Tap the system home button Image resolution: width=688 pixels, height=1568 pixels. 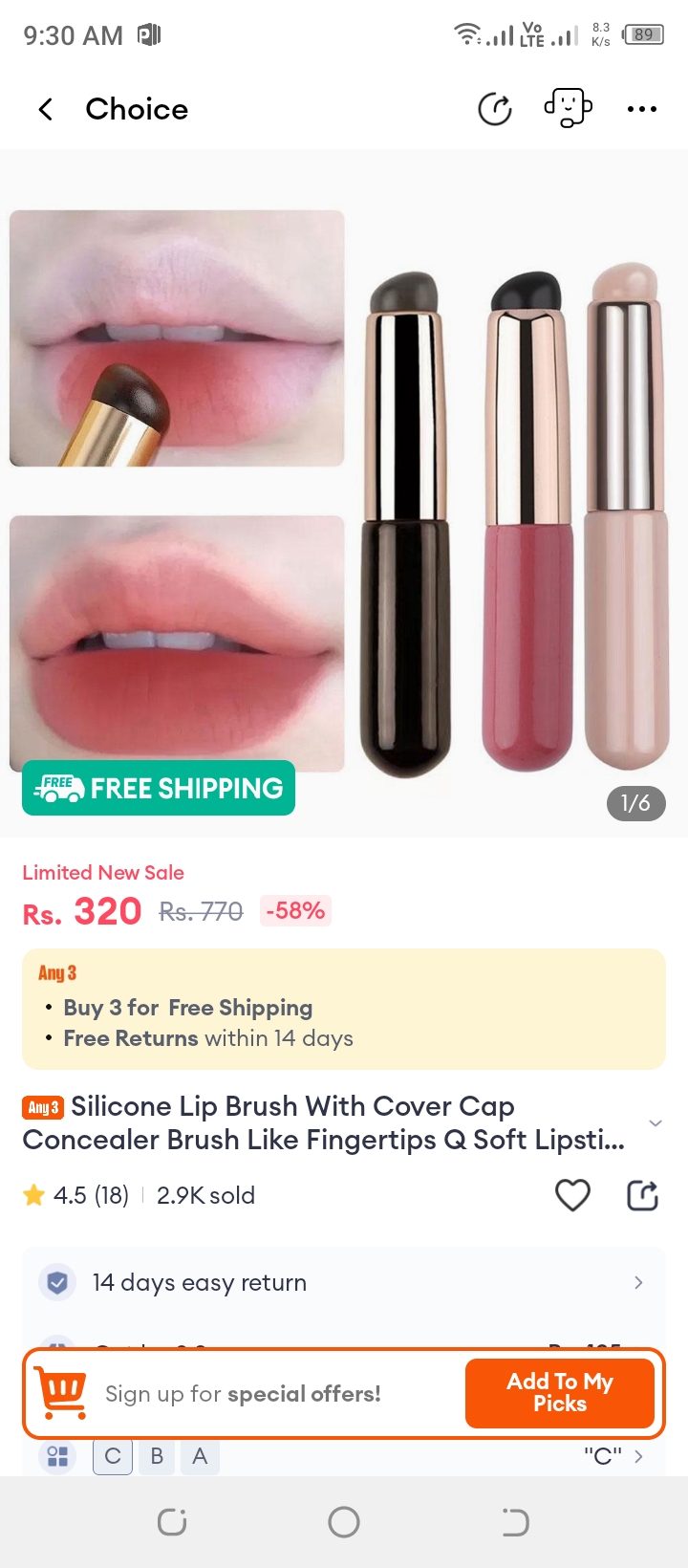tap(344, 1522)
